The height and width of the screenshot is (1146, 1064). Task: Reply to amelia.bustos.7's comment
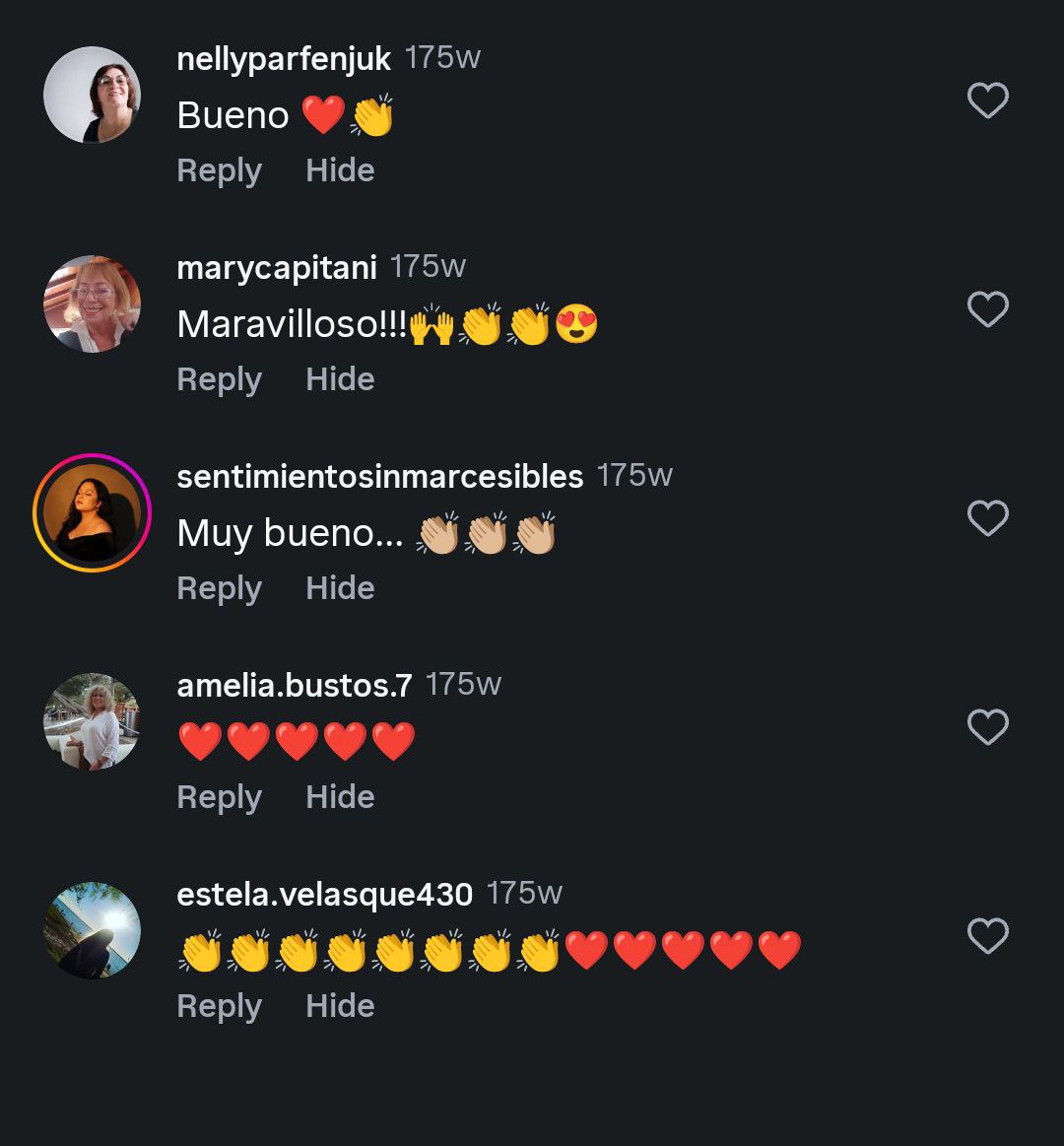tap(219, 797)
